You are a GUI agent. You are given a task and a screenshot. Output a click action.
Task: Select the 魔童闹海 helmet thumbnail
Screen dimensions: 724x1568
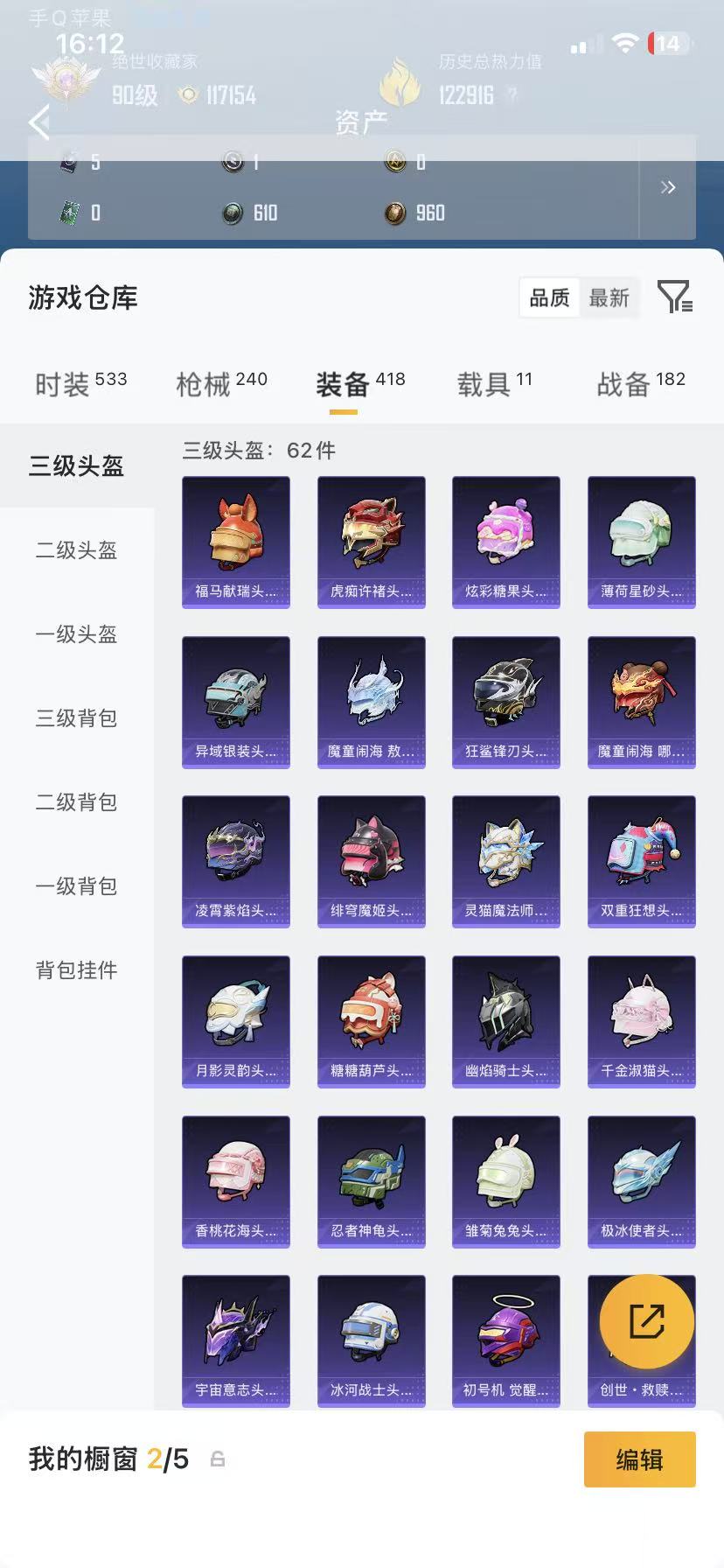(371, 700)
